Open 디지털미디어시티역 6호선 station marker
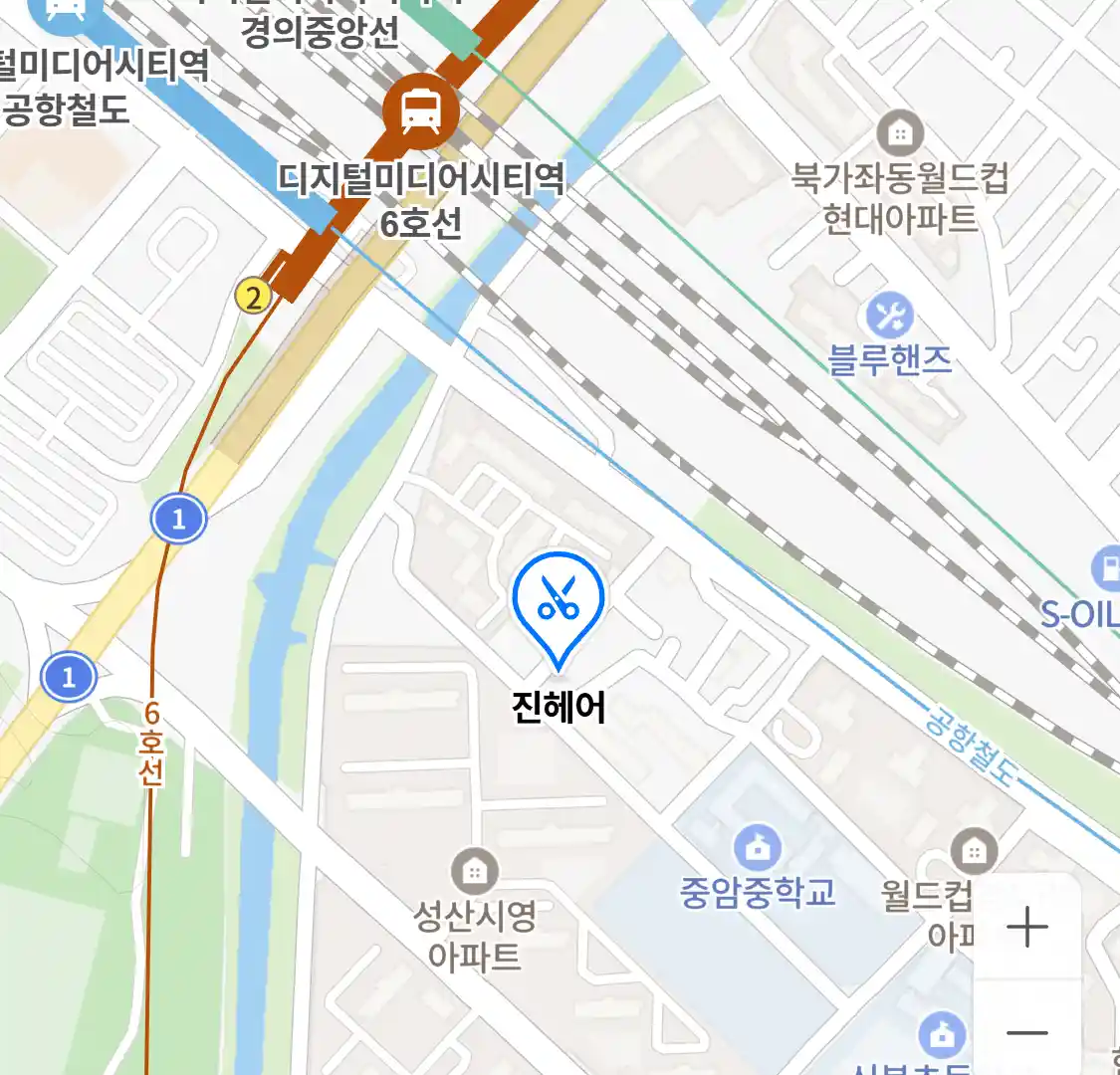This screenshot has height=1075, width=1120. click(421, 111)
